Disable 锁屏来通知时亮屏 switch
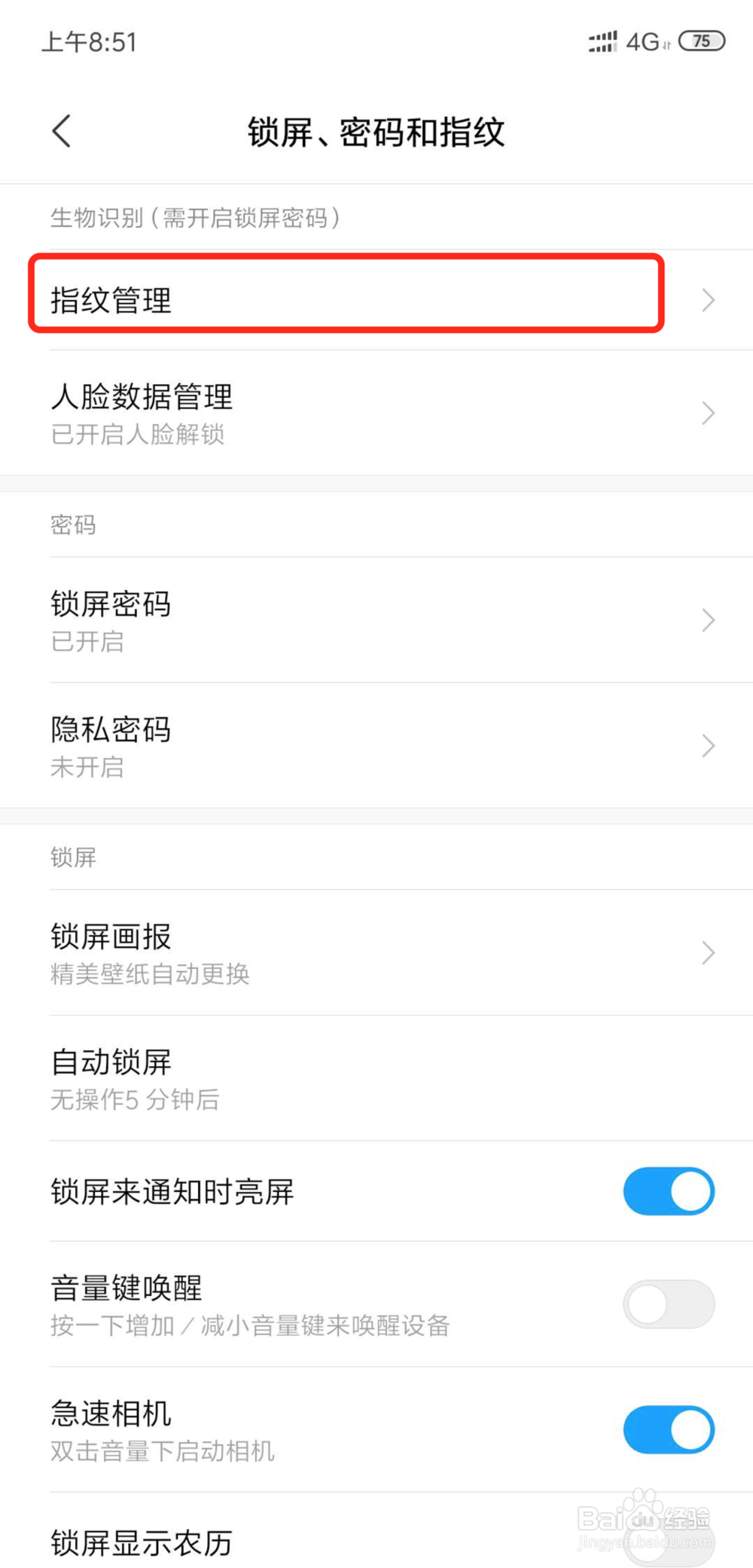The image size is (753, 1568). click(669, 1191)
